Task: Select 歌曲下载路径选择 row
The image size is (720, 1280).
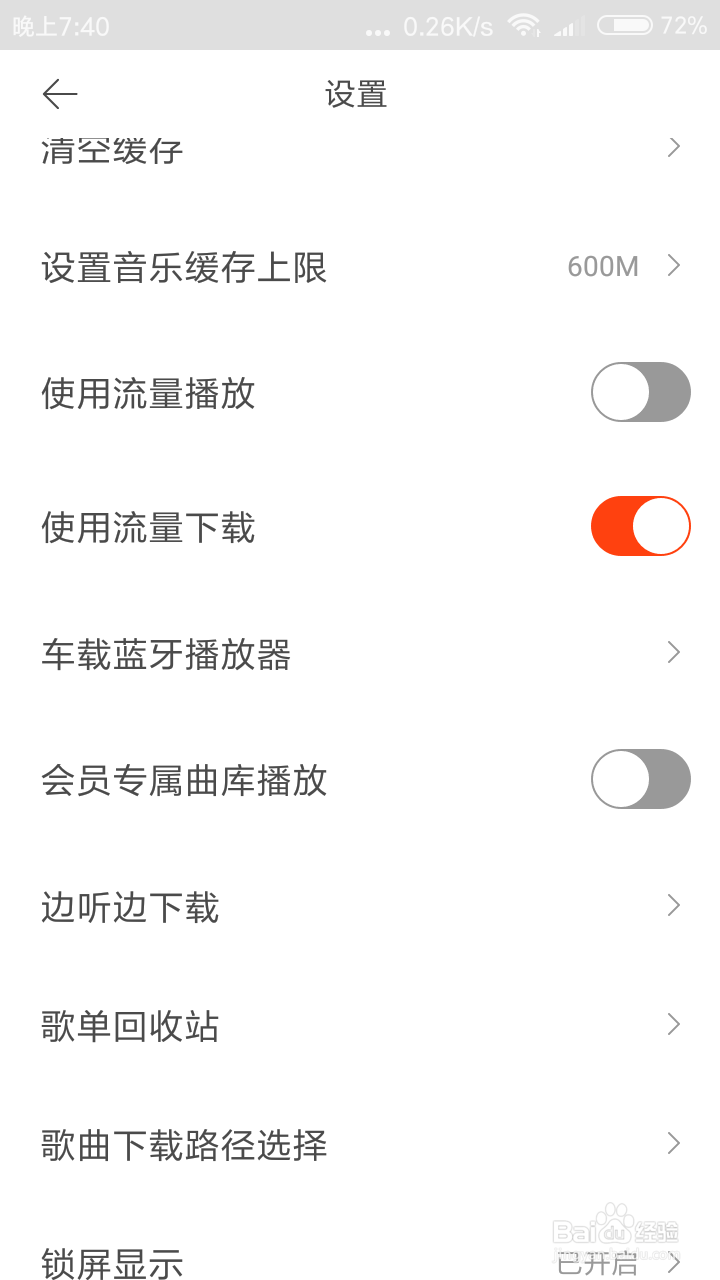Action: [x=360, y=1144]
